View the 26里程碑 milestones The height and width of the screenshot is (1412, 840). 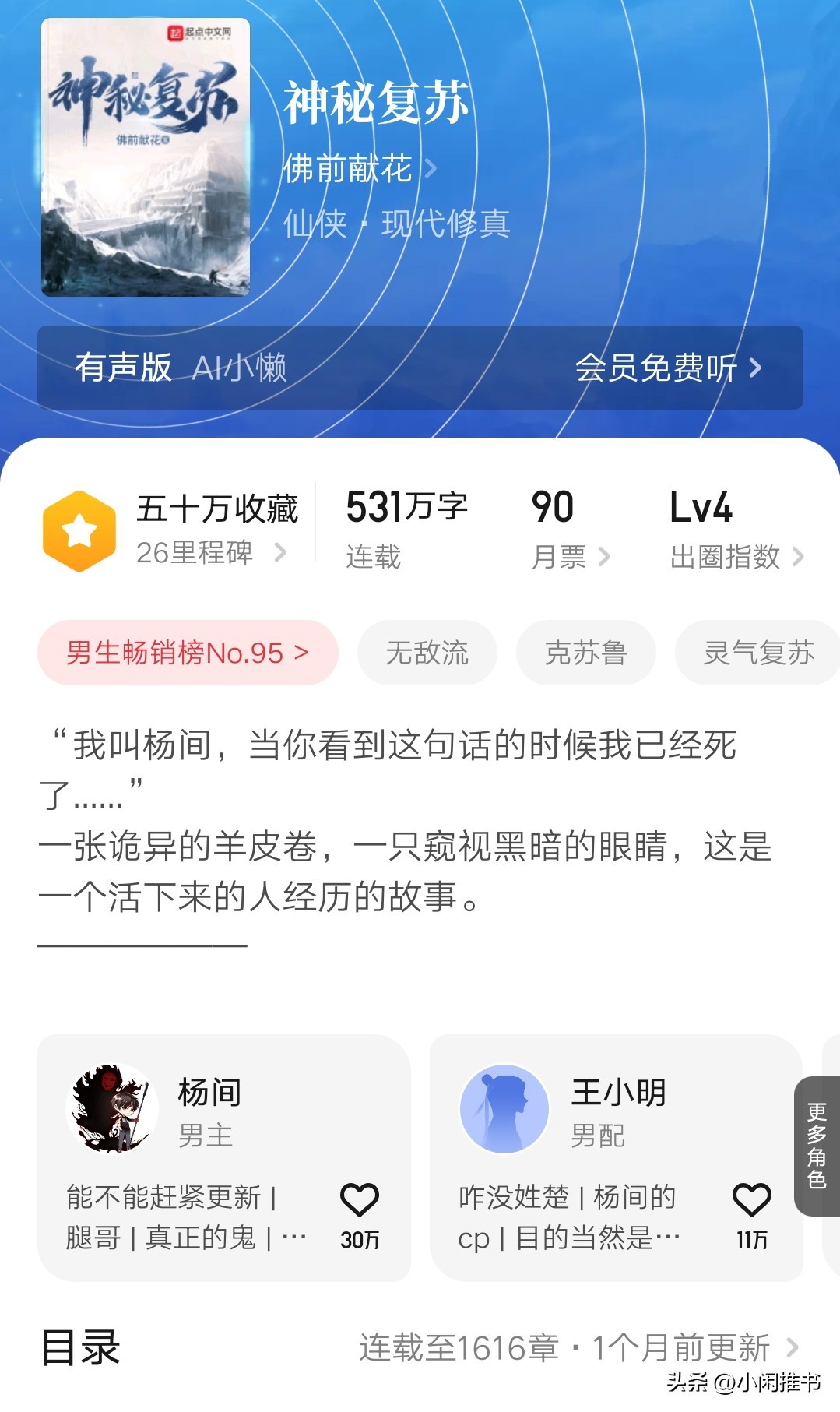[x=210, y=553]
